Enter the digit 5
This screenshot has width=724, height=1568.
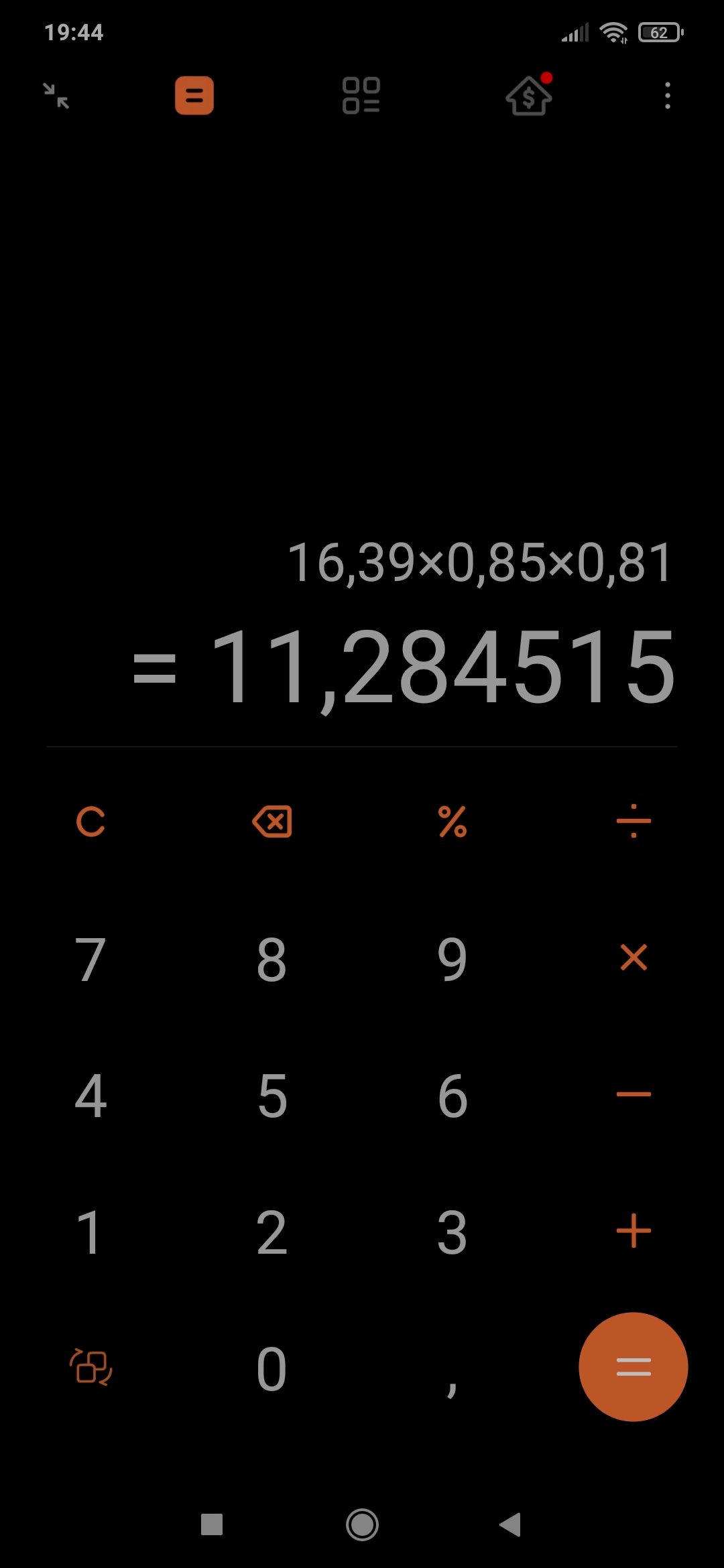[272, 1096]
